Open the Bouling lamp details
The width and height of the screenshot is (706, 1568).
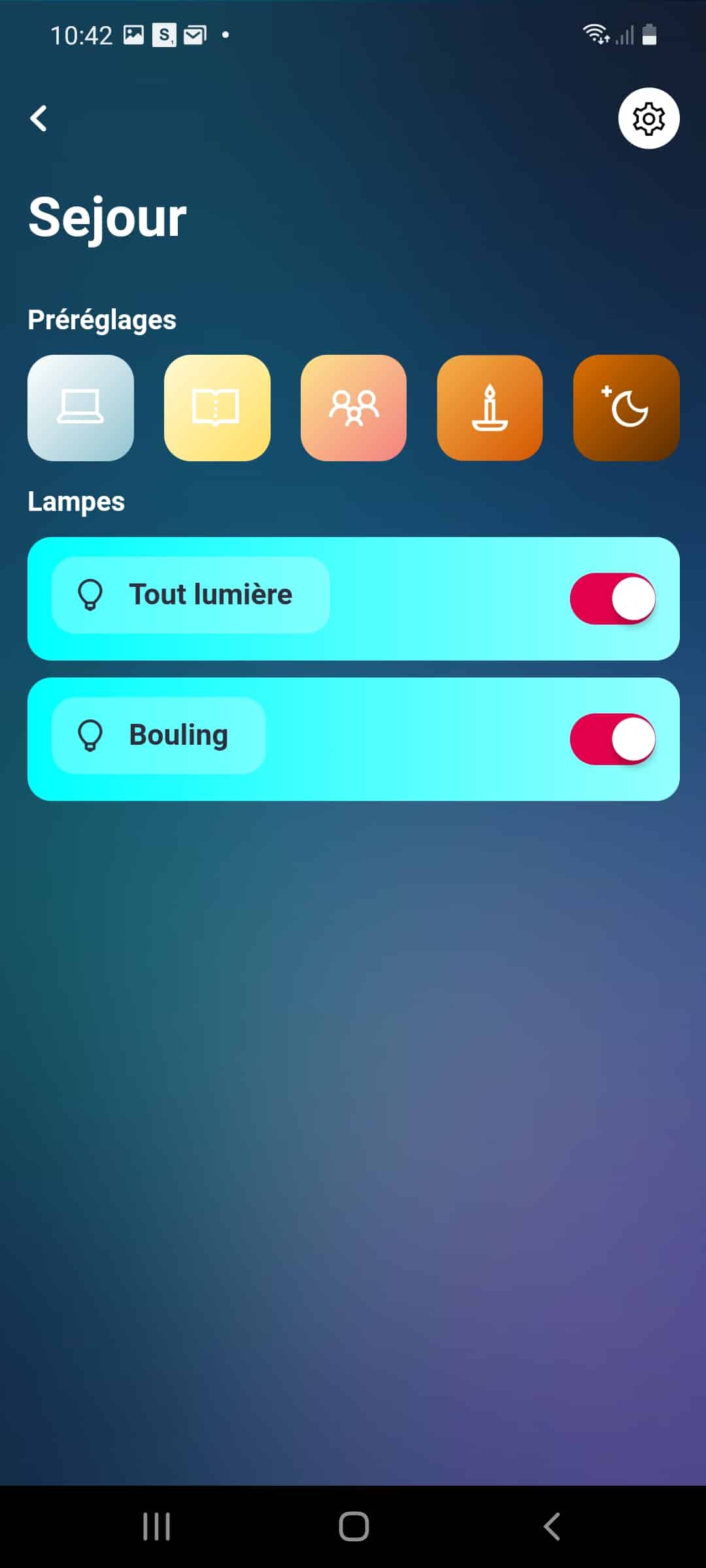159,736
